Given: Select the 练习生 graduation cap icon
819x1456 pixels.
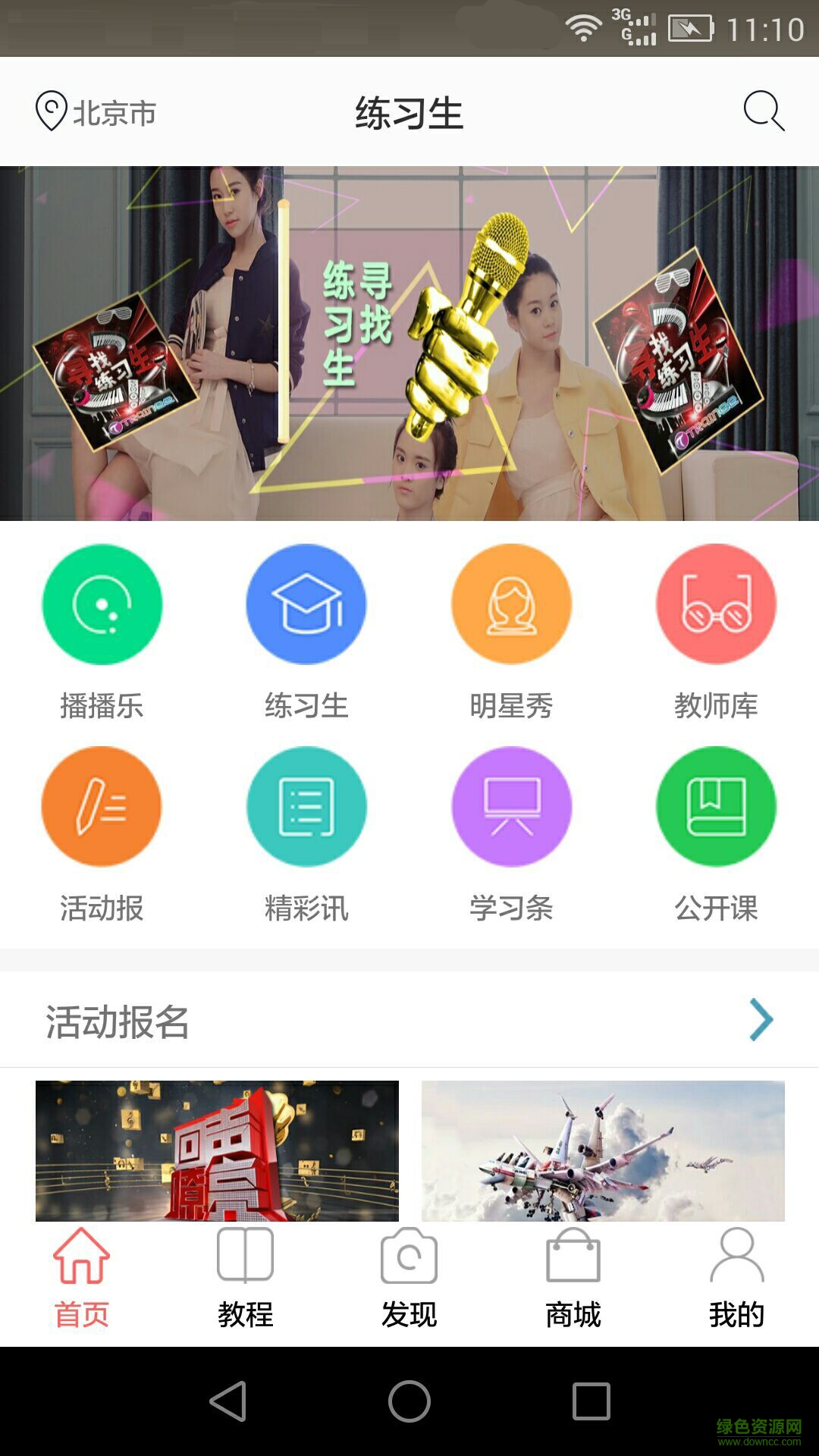Looking at the screenshot, I should (307, 604).
